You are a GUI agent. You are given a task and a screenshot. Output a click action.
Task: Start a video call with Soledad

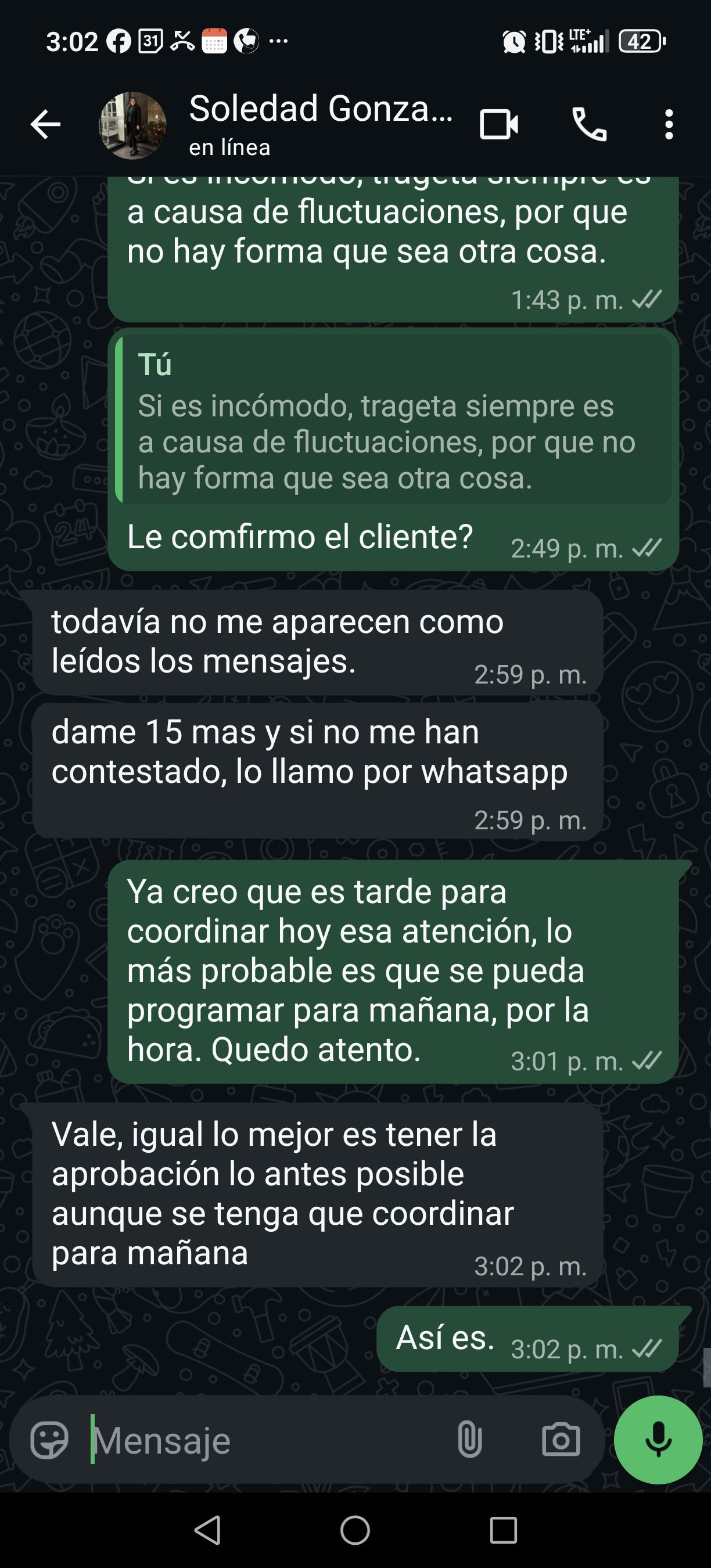tap(498, 125)
